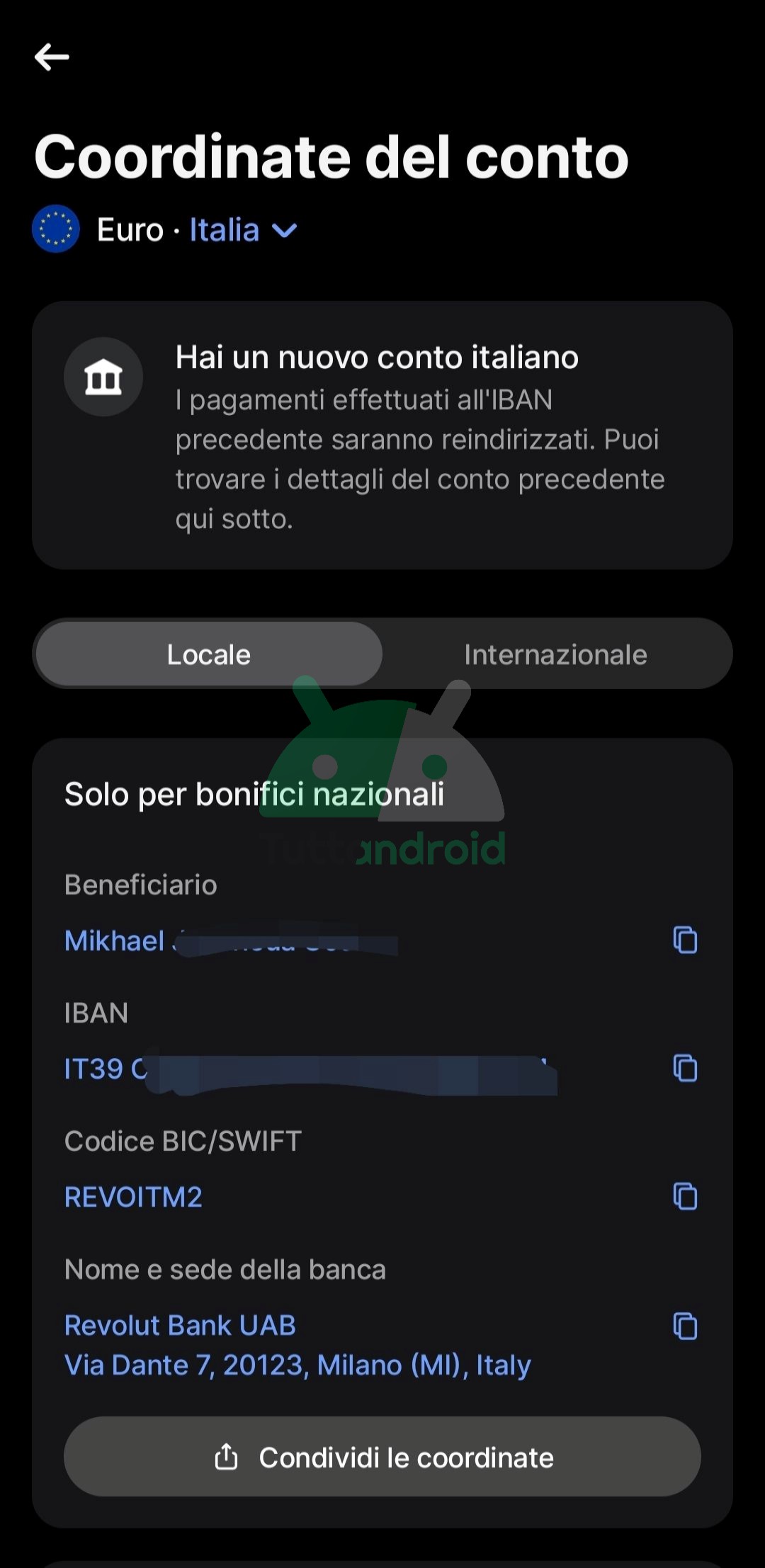Copy the Revolut Bank UAB address
Screen dimensions: 765x1568
[684, 1326]
